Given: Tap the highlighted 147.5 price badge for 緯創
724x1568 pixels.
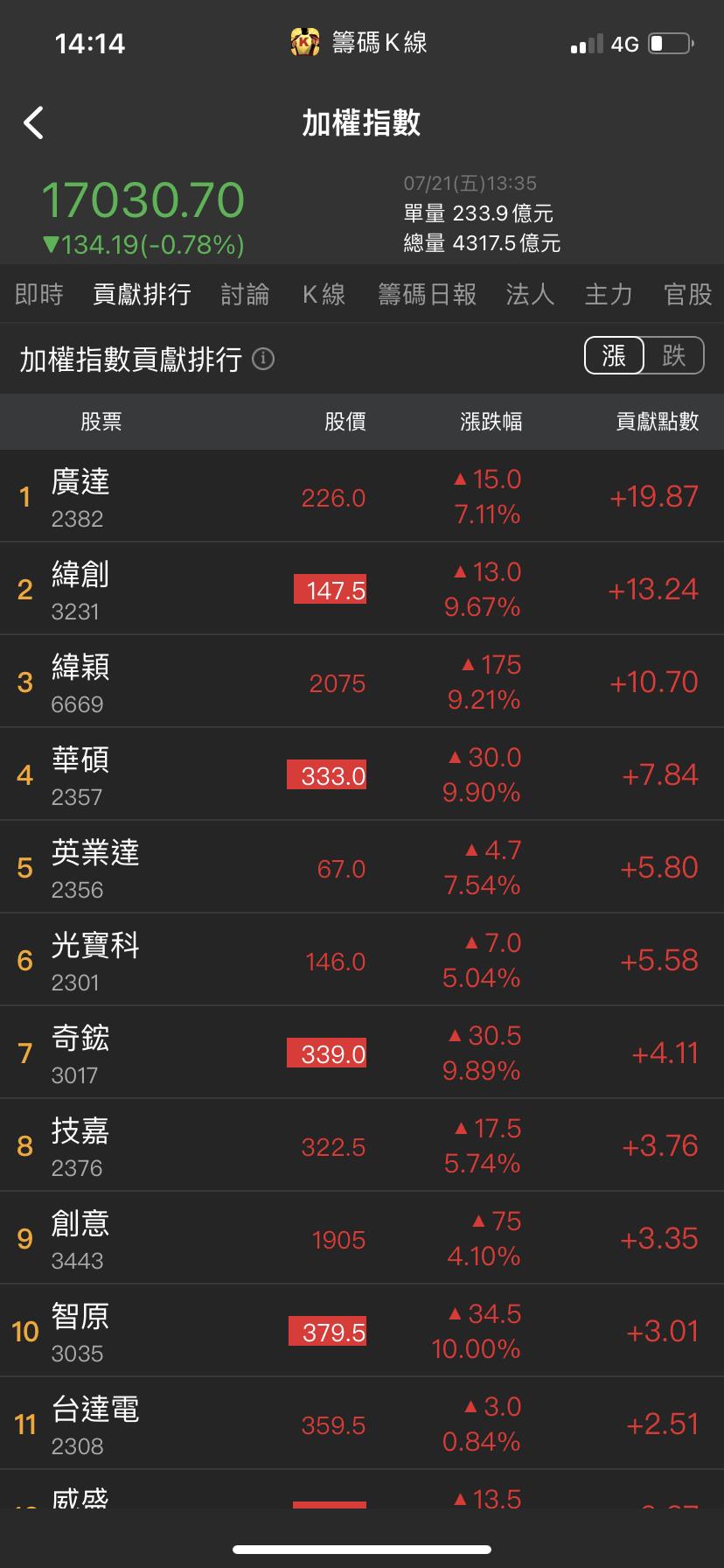Looking at the screenshot, I should tap(331, 590).
